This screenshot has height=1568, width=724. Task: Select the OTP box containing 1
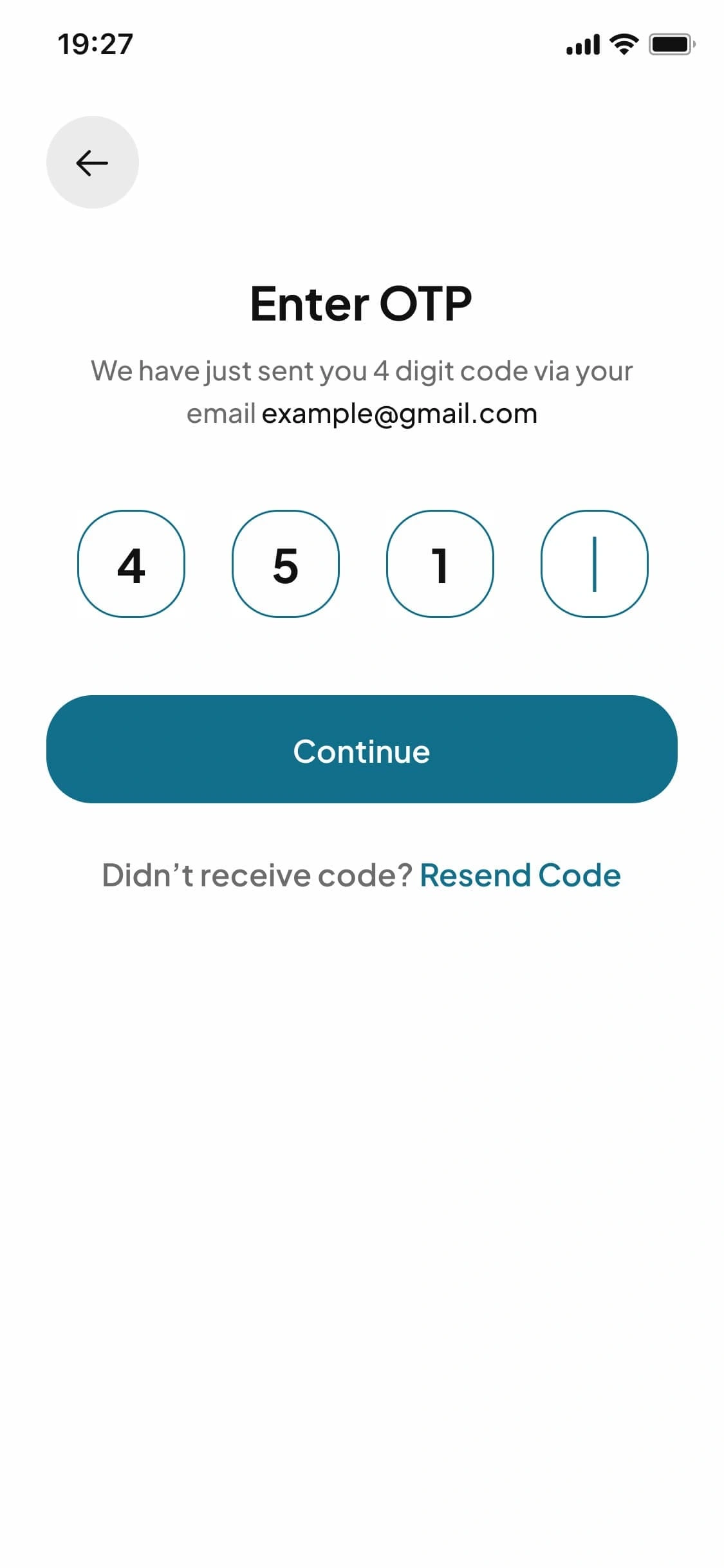tap(440, 564)
